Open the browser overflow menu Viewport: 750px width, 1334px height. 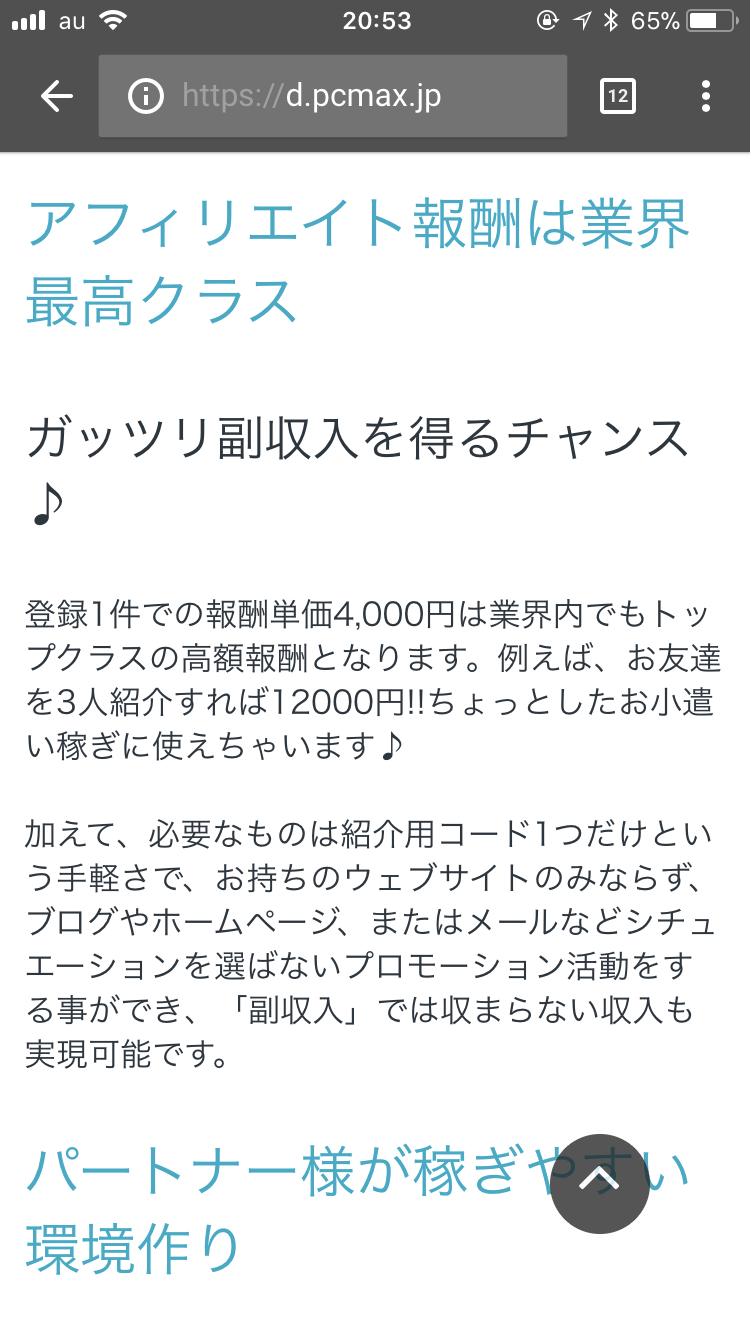click(x=706, y=96)
